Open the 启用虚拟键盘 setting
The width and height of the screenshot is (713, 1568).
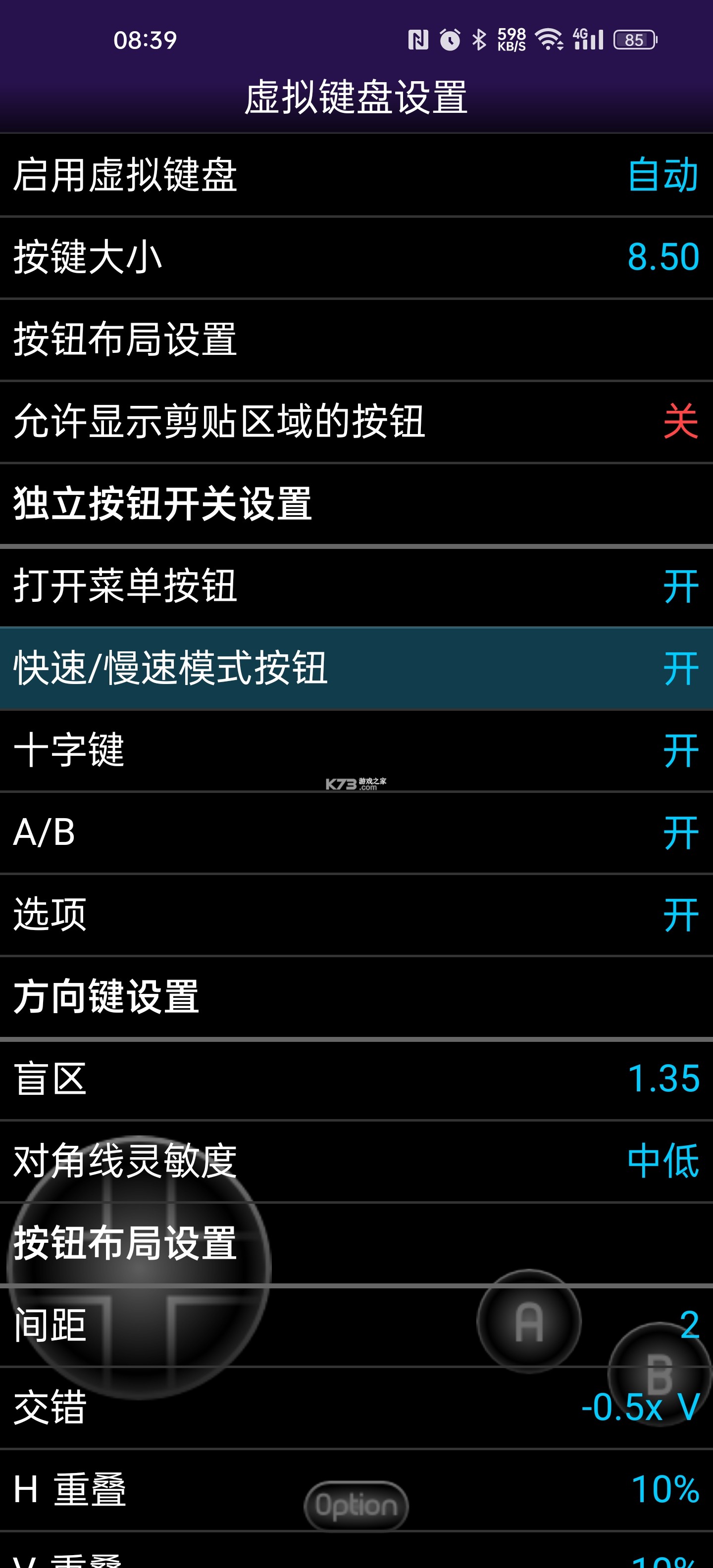tap(356, 175)
